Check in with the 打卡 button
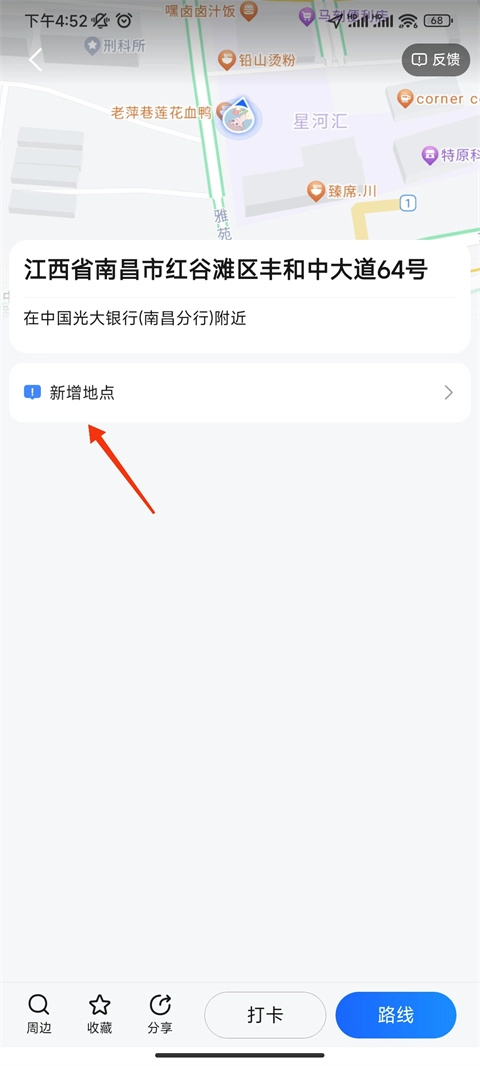The height and width of the screenshot is (1066, 480). pyautogui.click(x=265, y=1015)
